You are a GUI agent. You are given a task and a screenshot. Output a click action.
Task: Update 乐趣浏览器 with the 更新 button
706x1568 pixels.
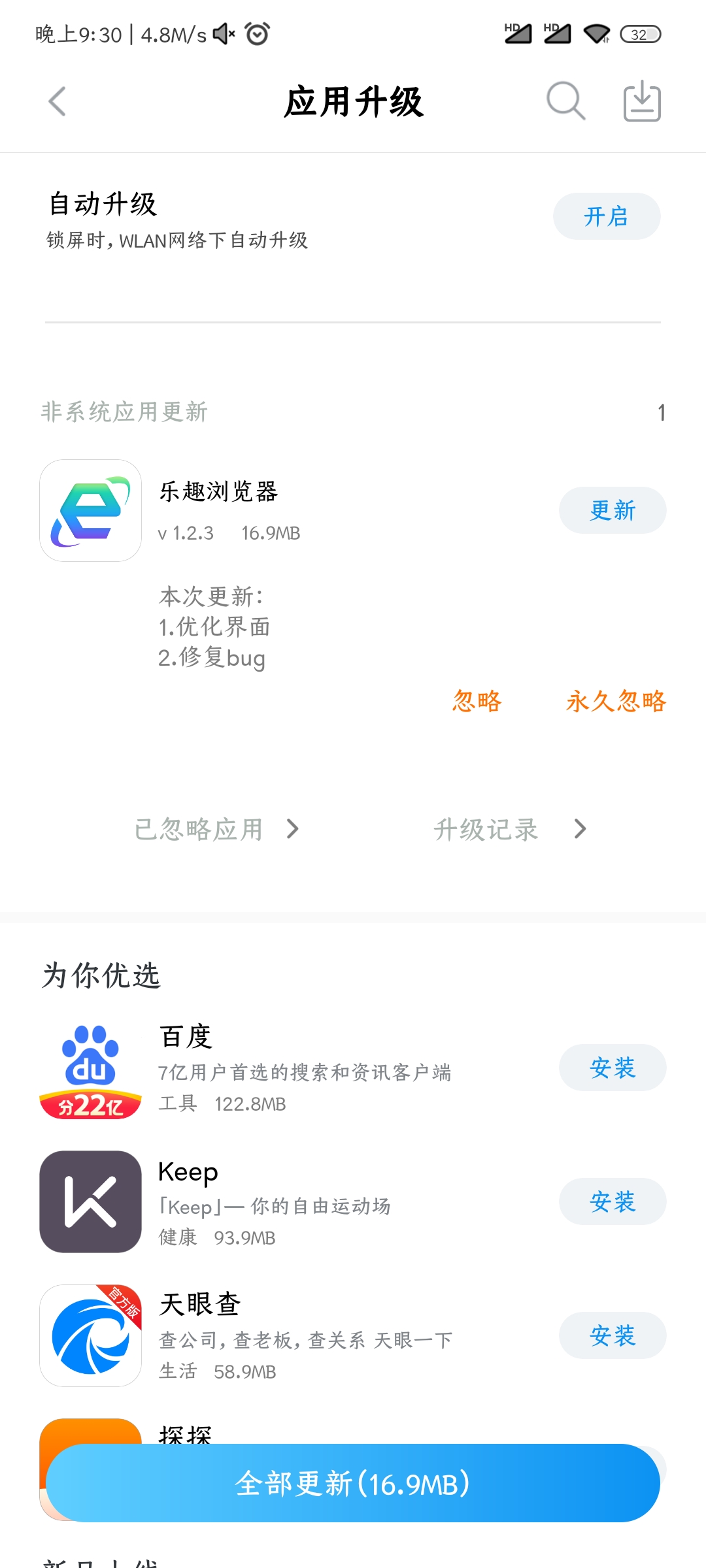click(613, 510)
